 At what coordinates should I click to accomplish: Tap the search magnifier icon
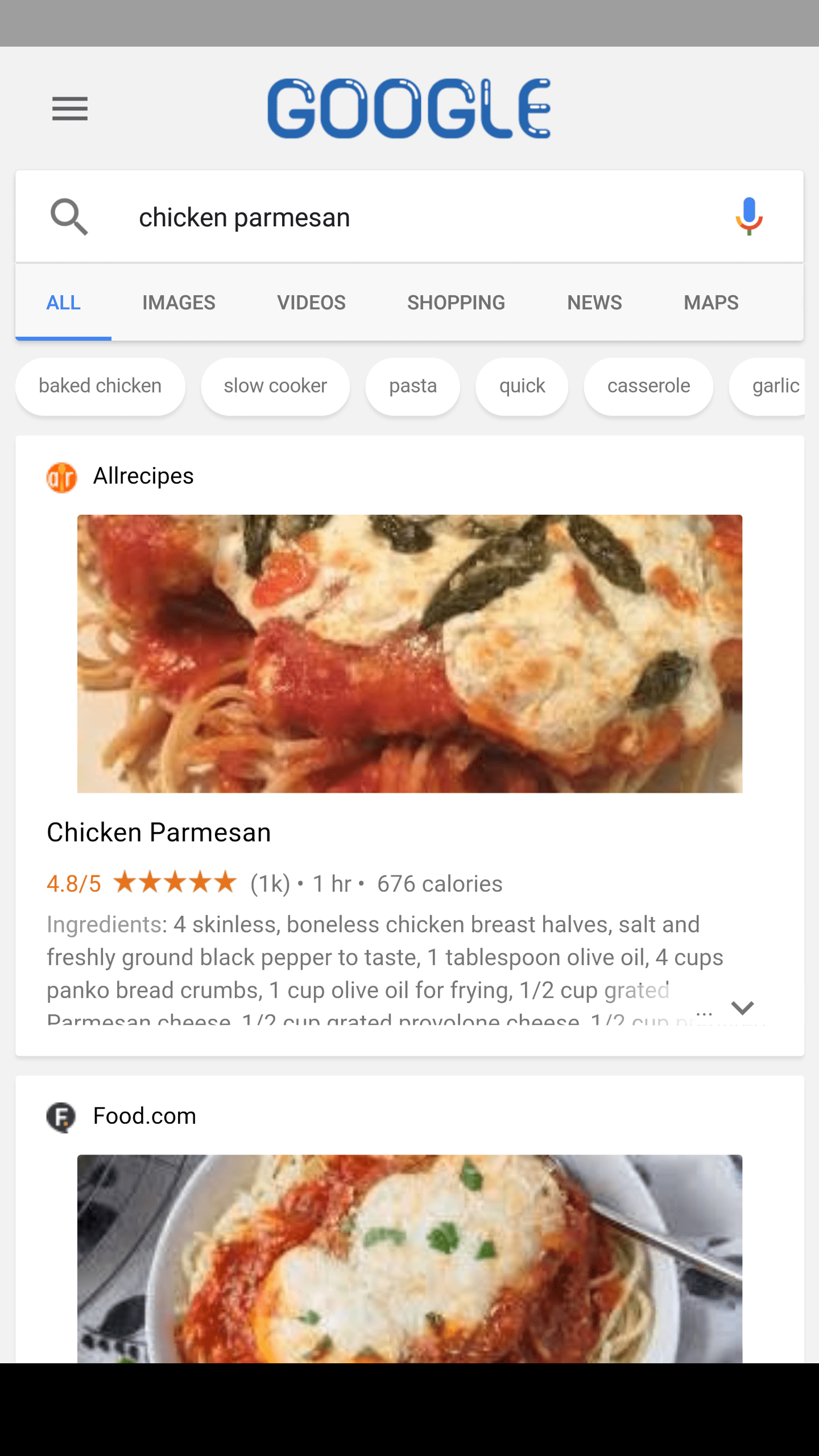[x=69, y=217]
